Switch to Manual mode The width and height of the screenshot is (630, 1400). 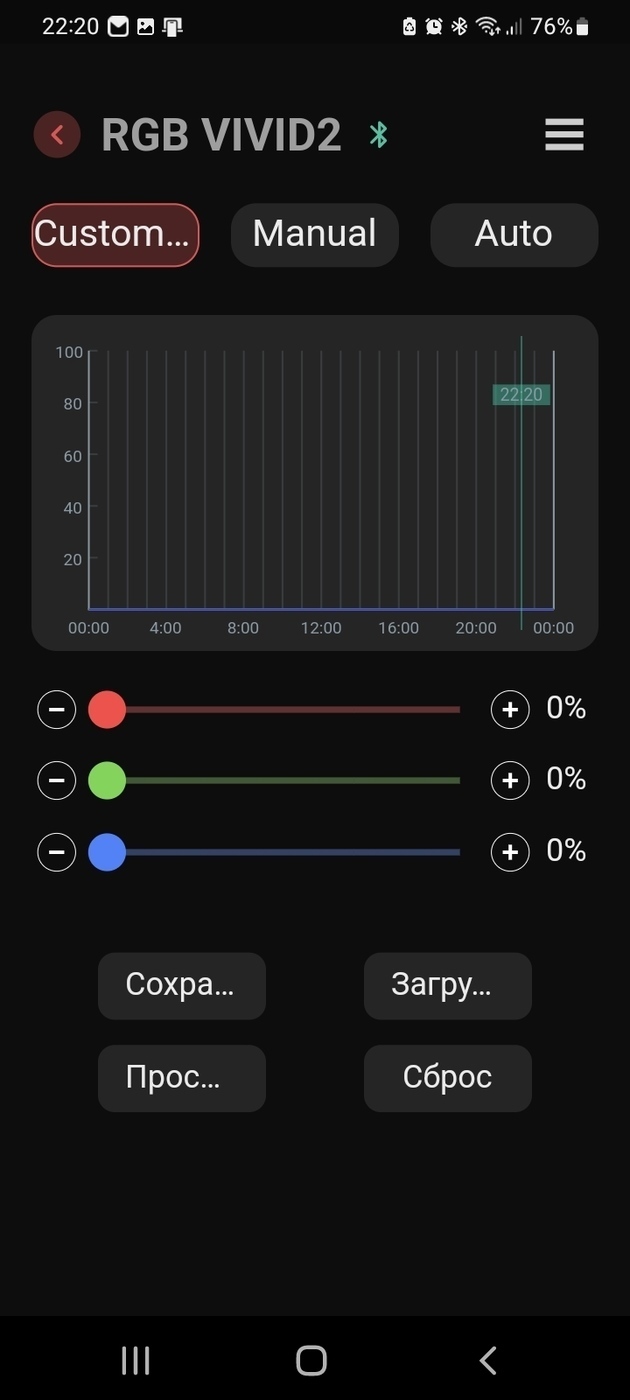315,234
